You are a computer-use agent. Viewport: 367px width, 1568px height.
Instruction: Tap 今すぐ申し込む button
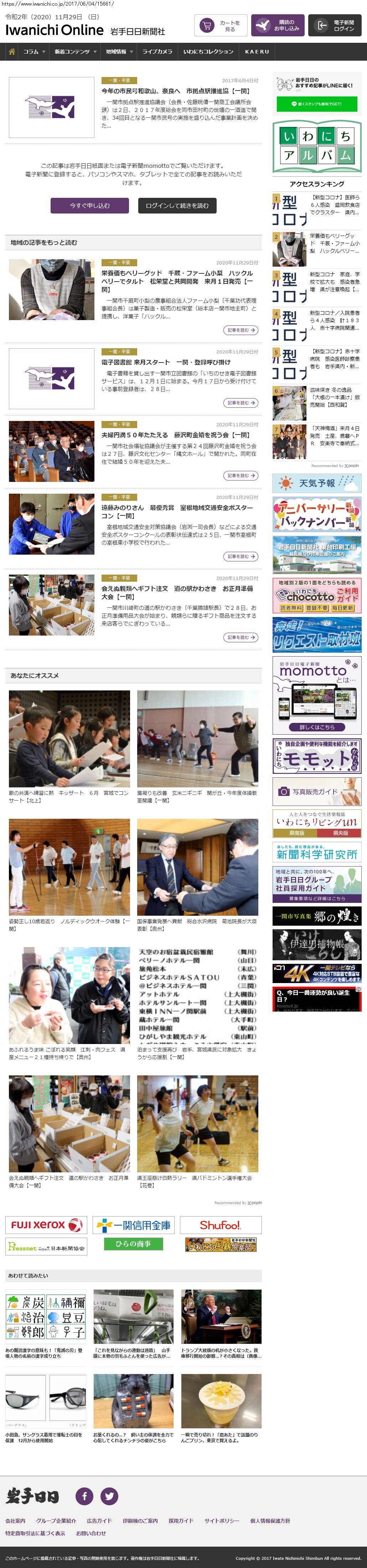coord(89,206)
